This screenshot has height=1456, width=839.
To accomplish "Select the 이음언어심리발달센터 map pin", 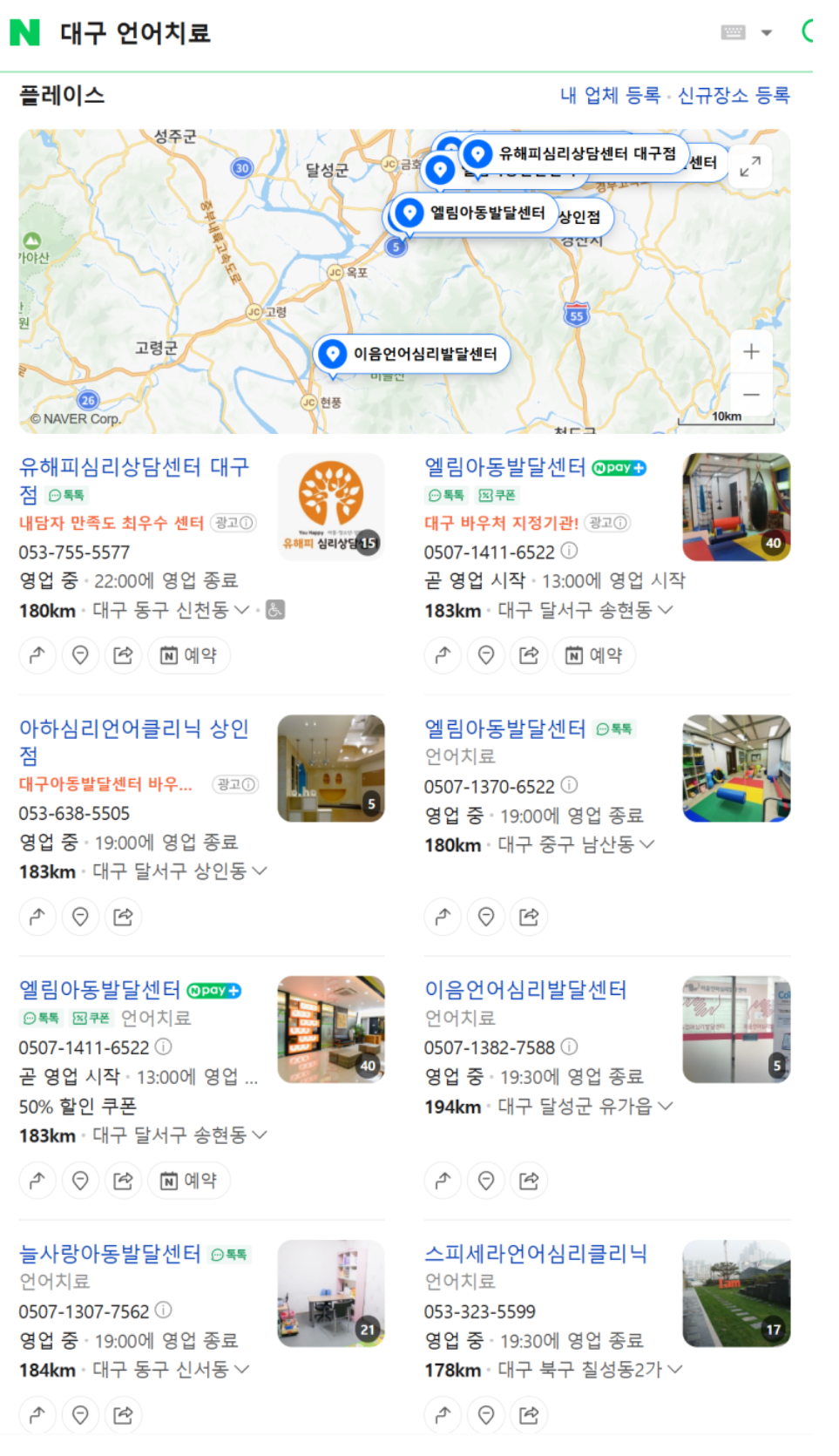I will (x=411, y=354).
